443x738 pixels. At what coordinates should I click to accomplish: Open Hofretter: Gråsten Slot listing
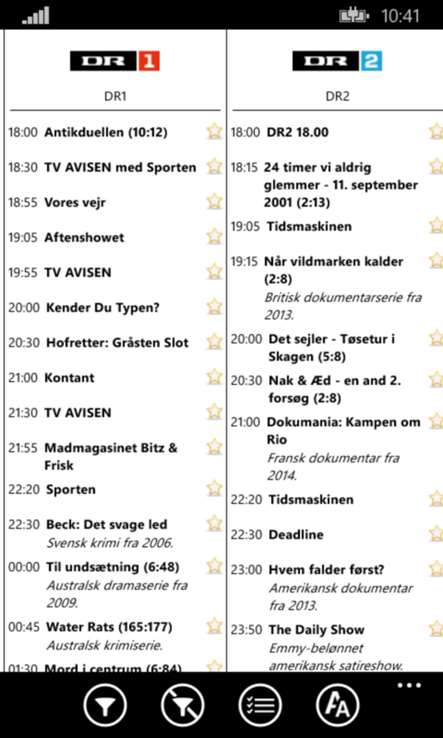[117, 343]
